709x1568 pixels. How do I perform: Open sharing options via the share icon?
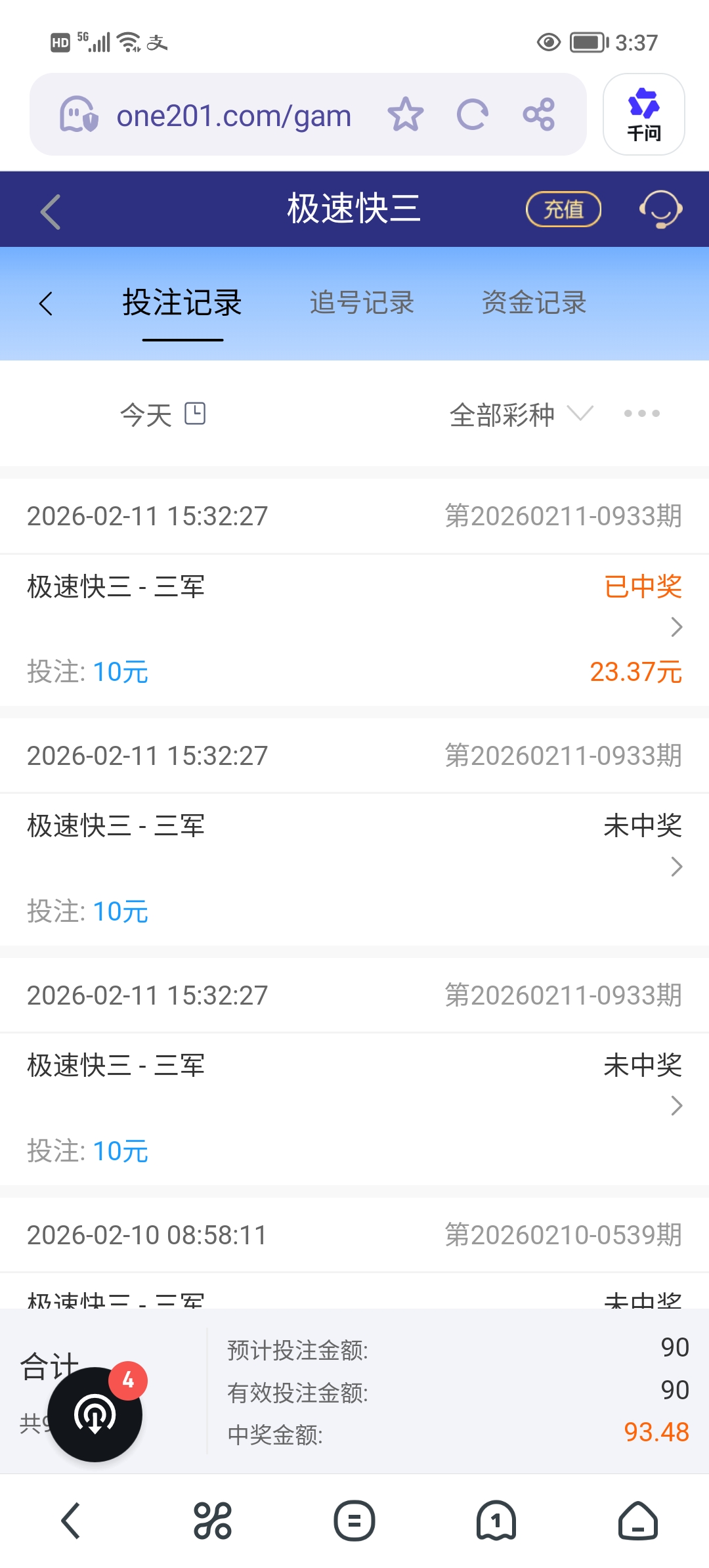click(540, 114)
